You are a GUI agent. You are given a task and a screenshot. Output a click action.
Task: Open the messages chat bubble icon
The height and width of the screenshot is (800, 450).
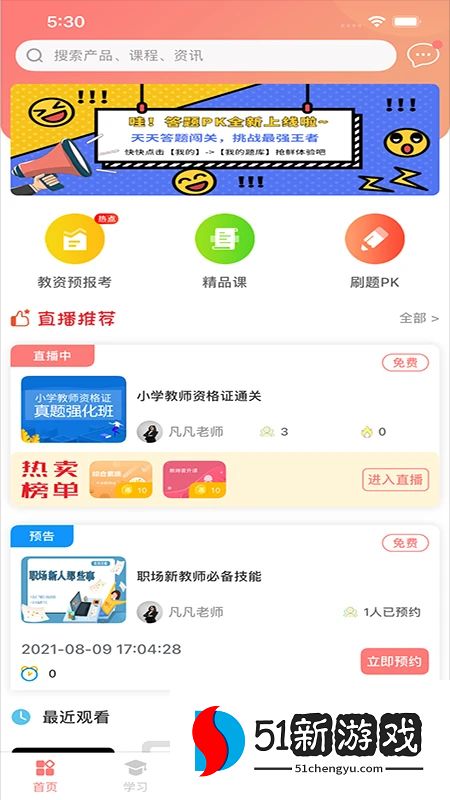coord(422,54)
